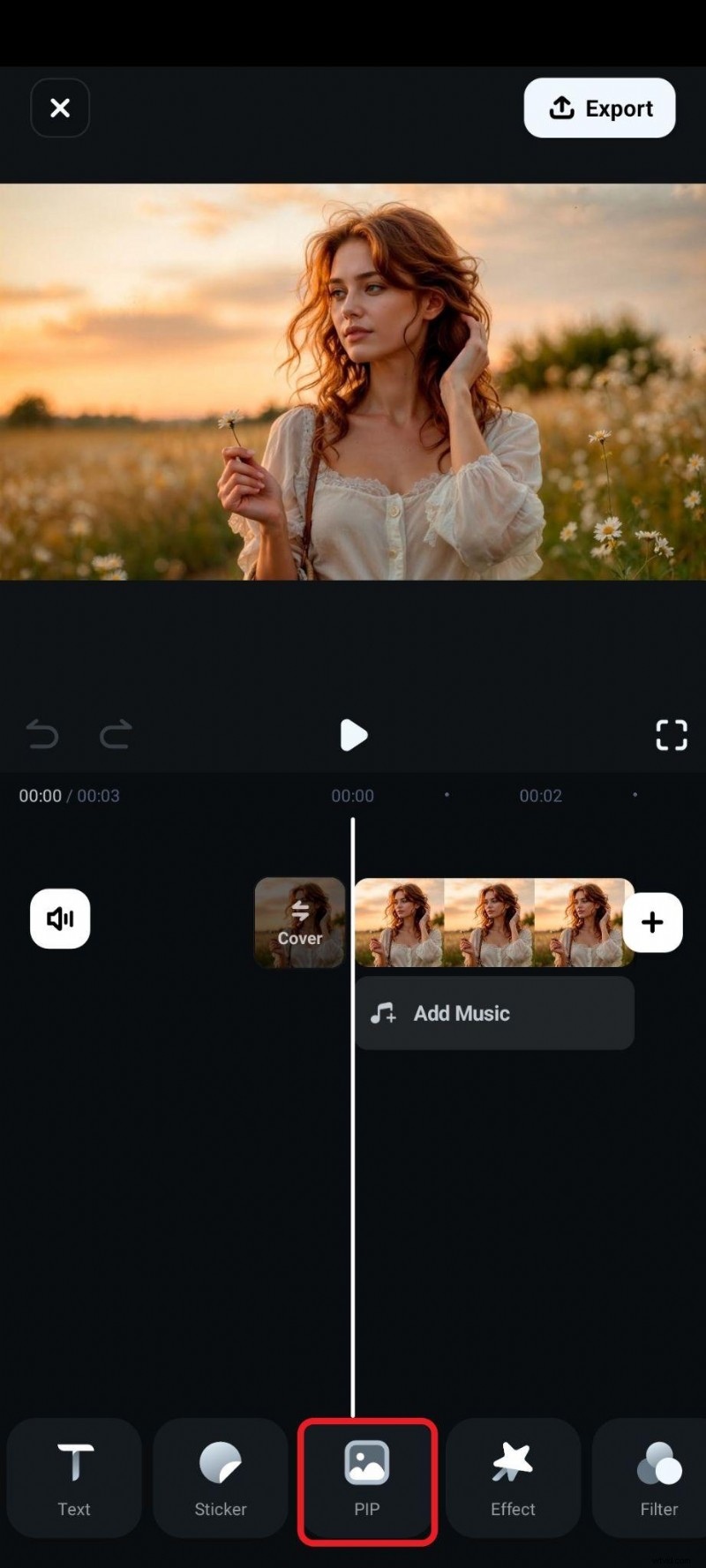Undo the last edit
This screenshot has width=706, height=1568.
(42, 734)
